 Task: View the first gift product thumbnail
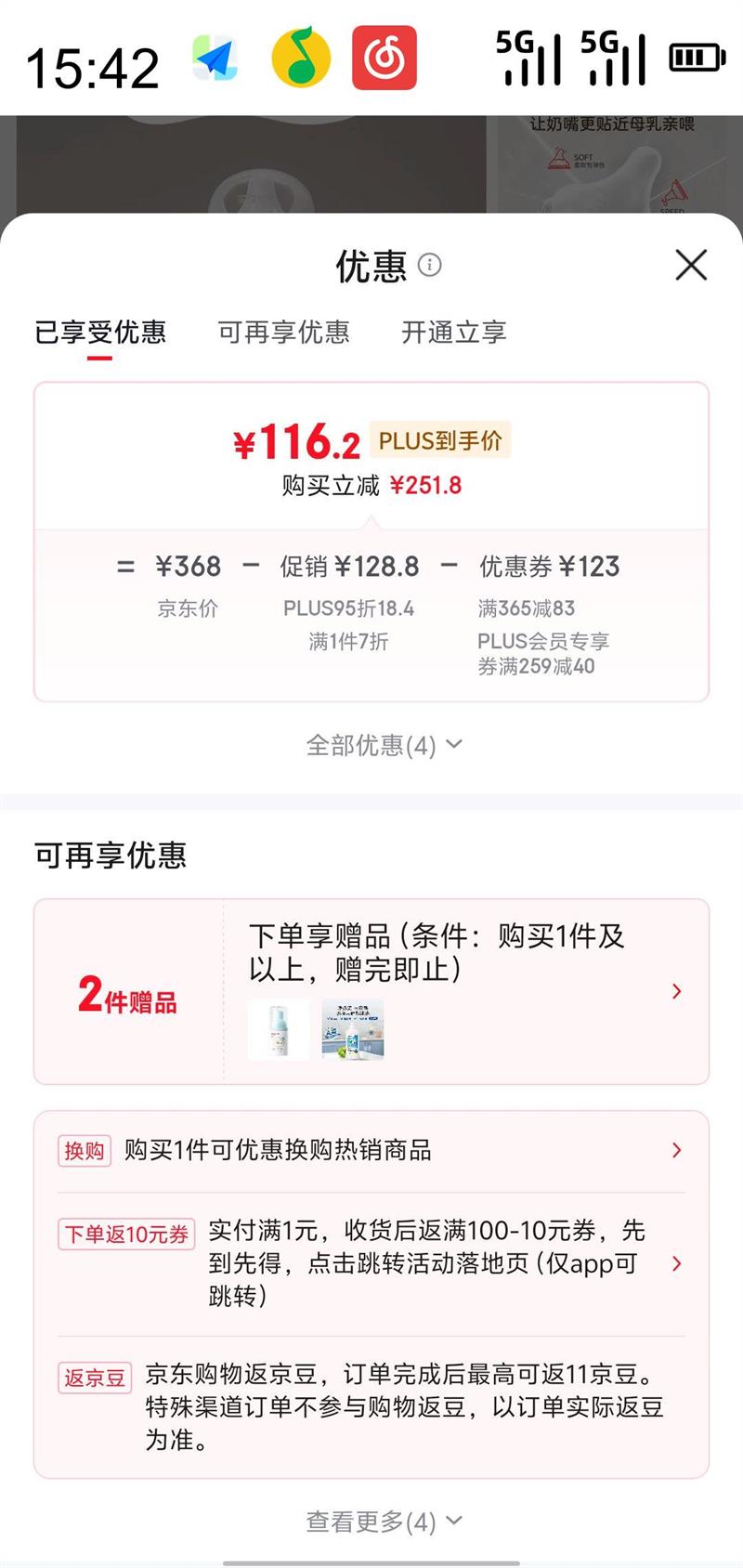(280, 1029)
